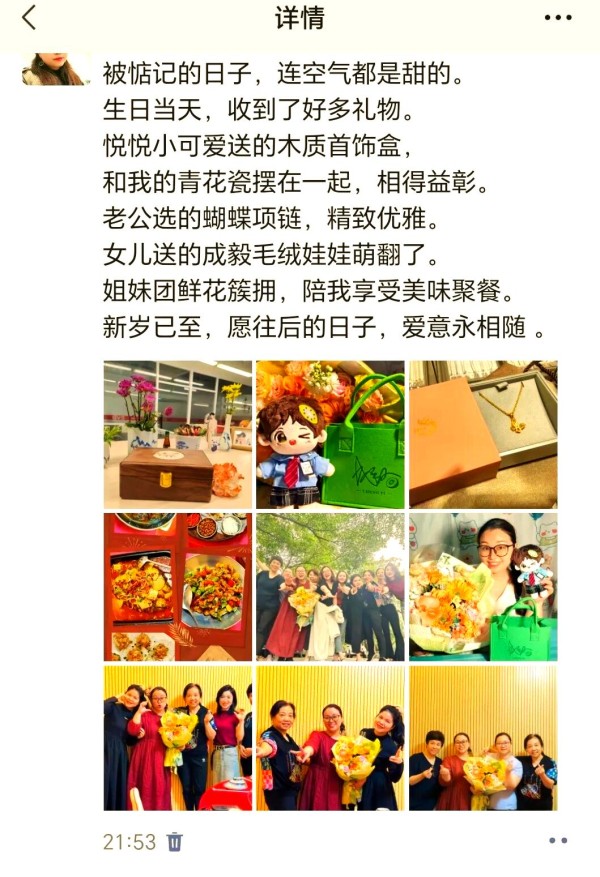
Task: View the butterfly necklace gift box photo
Action: (x=483, y=434)
